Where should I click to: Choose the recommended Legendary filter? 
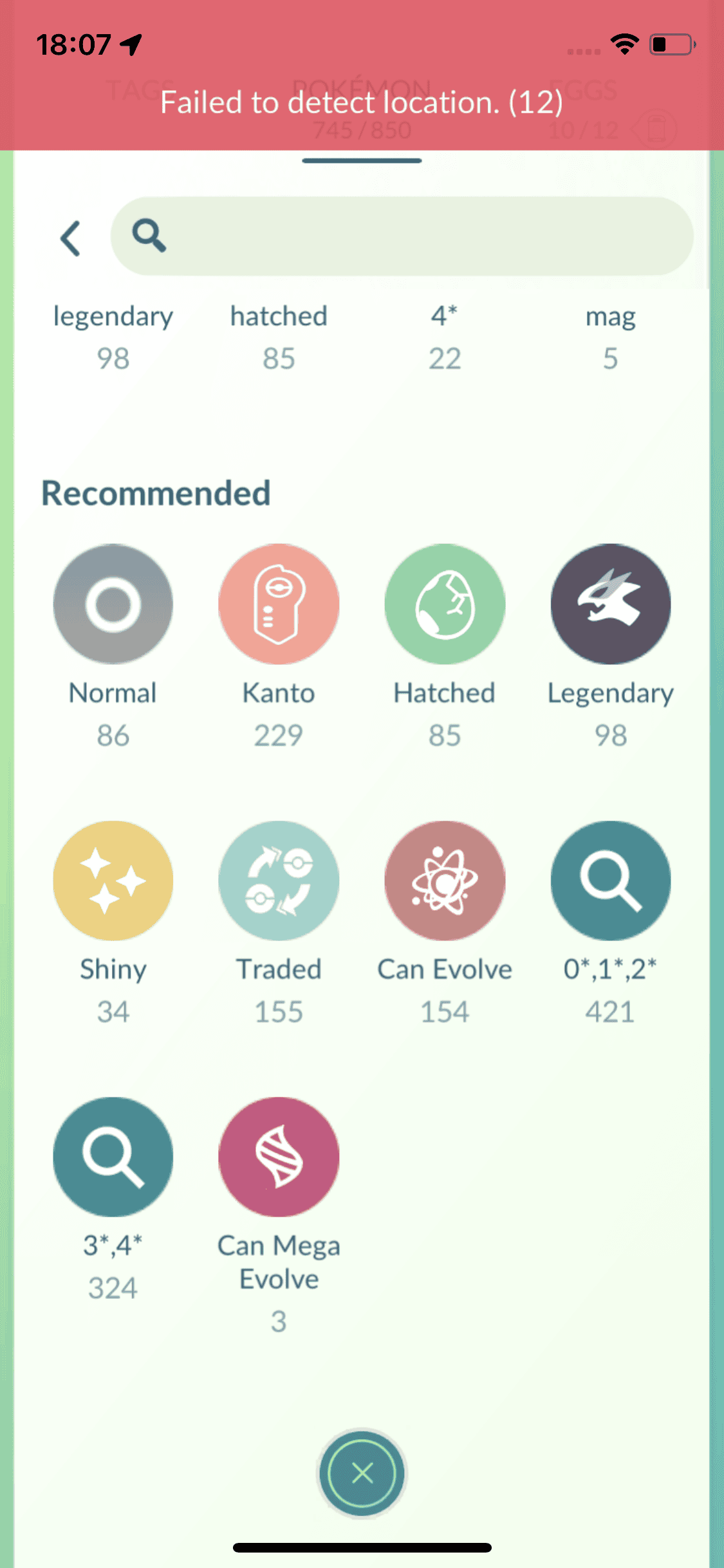point(610,604)
